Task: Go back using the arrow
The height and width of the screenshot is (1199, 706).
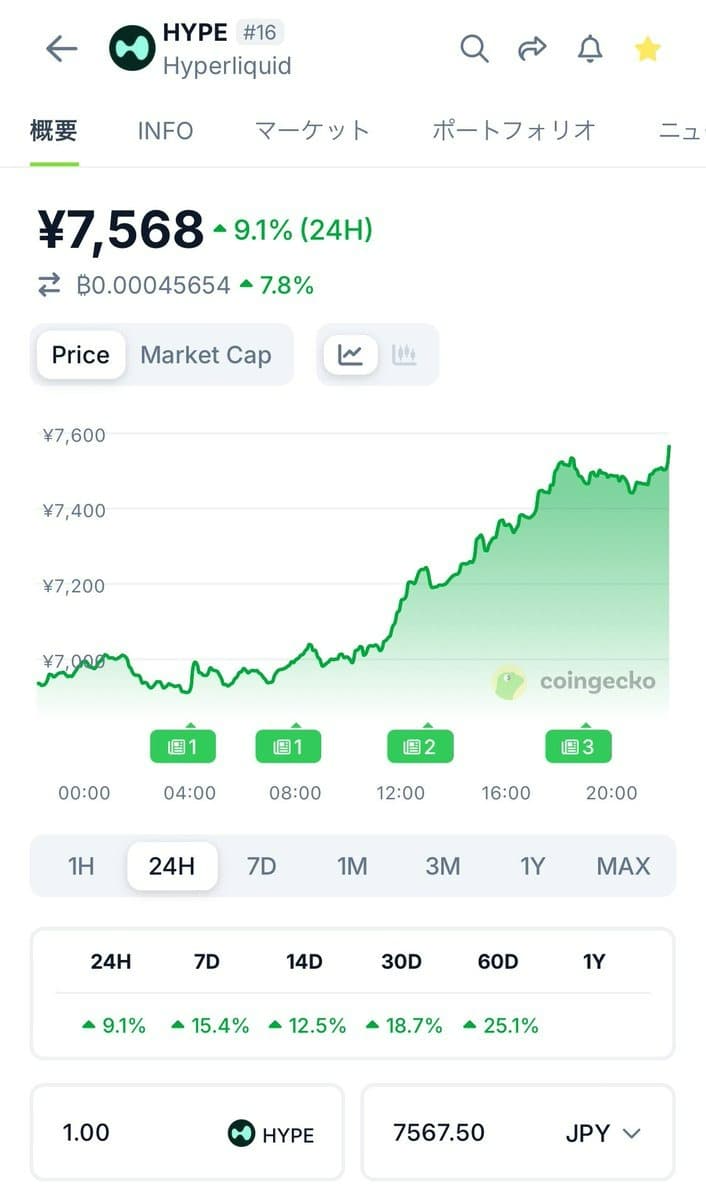Action: point(61,49)
